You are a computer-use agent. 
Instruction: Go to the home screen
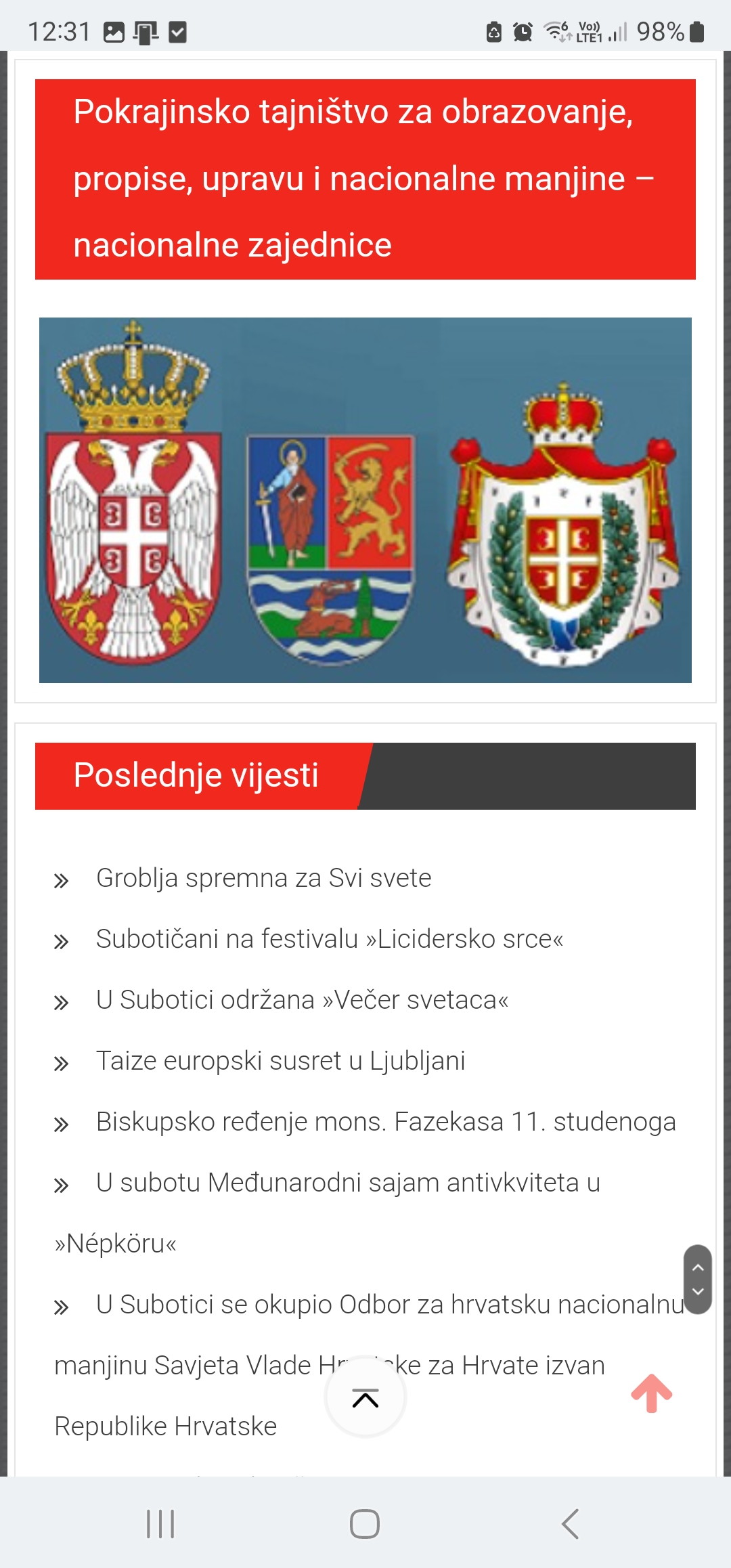[x=365, y=1524]
